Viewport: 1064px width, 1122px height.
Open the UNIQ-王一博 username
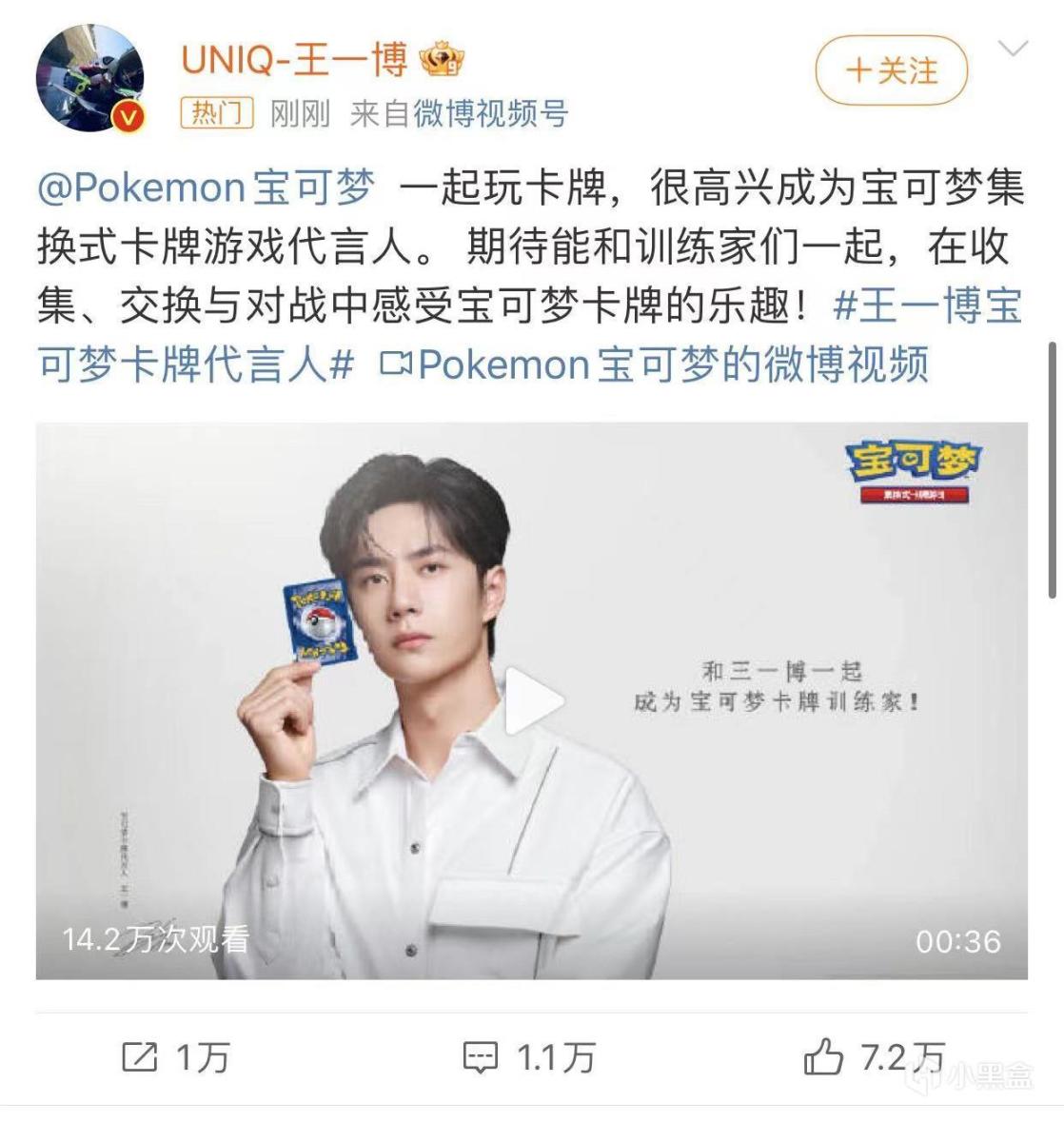(295, 60)
